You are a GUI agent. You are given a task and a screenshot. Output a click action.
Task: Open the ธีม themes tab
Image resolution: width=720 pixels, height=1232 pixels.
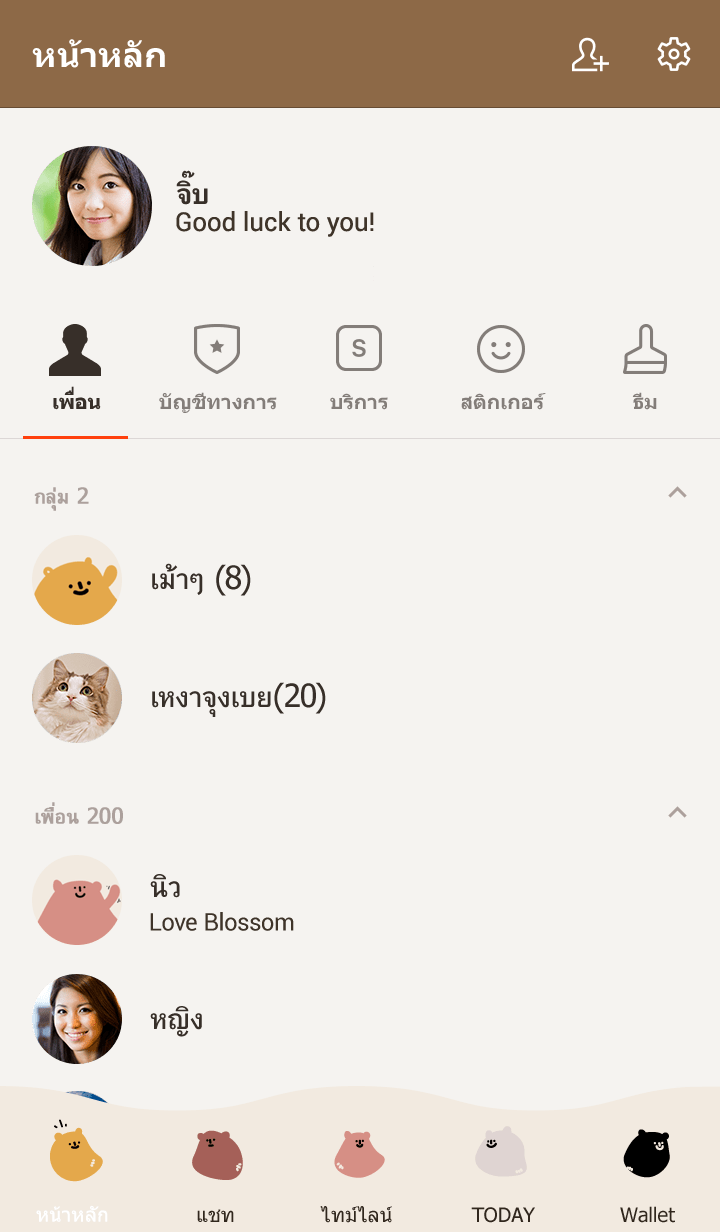(x=645, y=370)
